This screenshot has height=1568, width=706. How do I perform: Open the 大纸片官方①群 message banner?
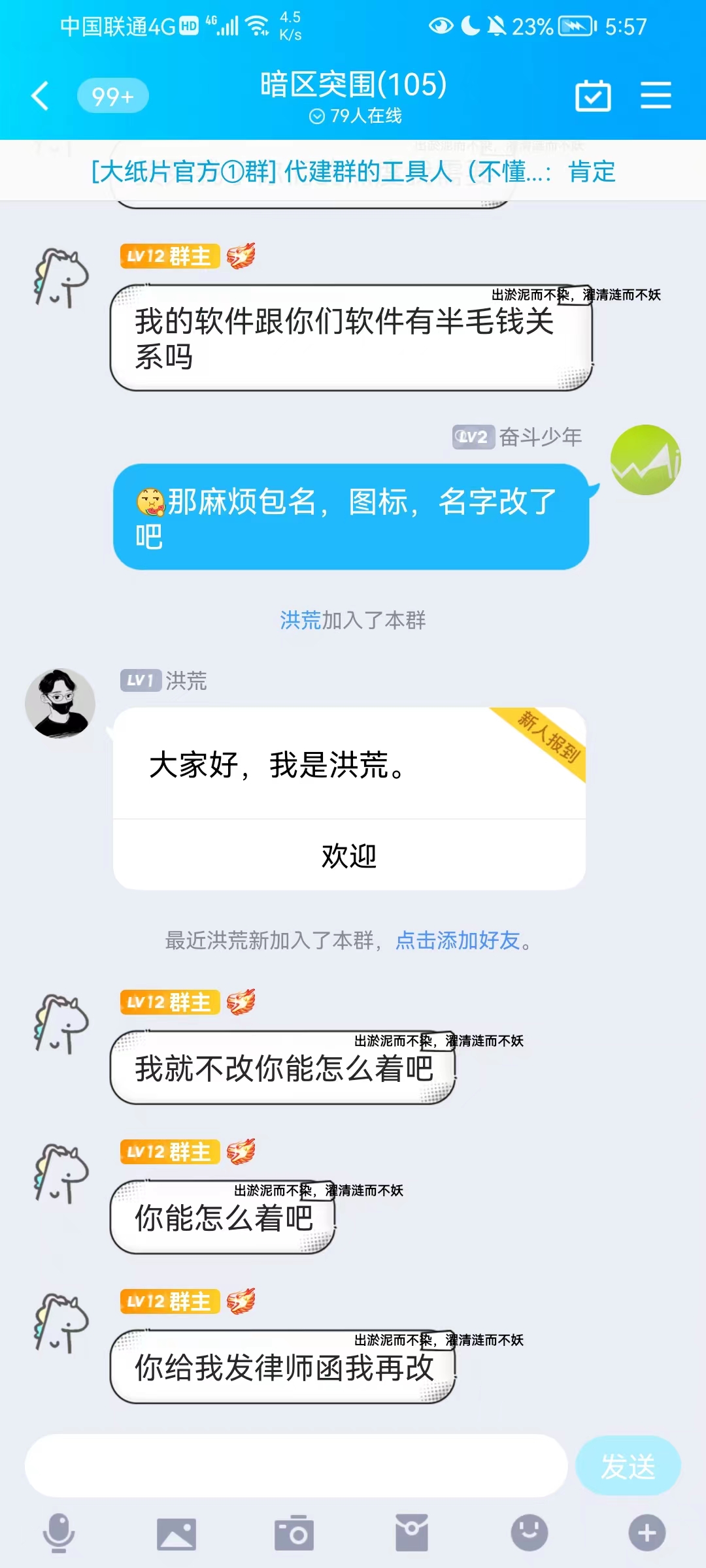[353, 172]
